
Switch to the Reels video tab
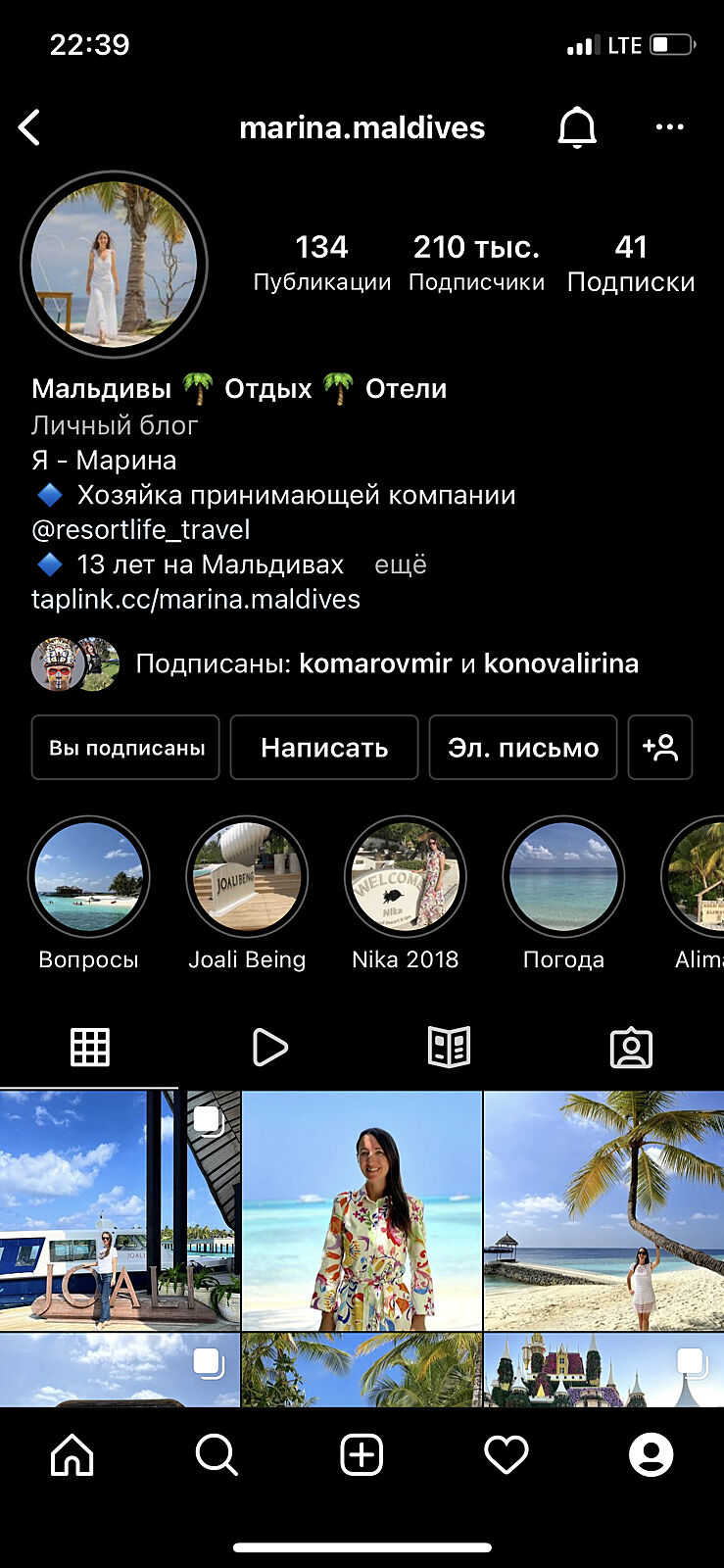269,1047
